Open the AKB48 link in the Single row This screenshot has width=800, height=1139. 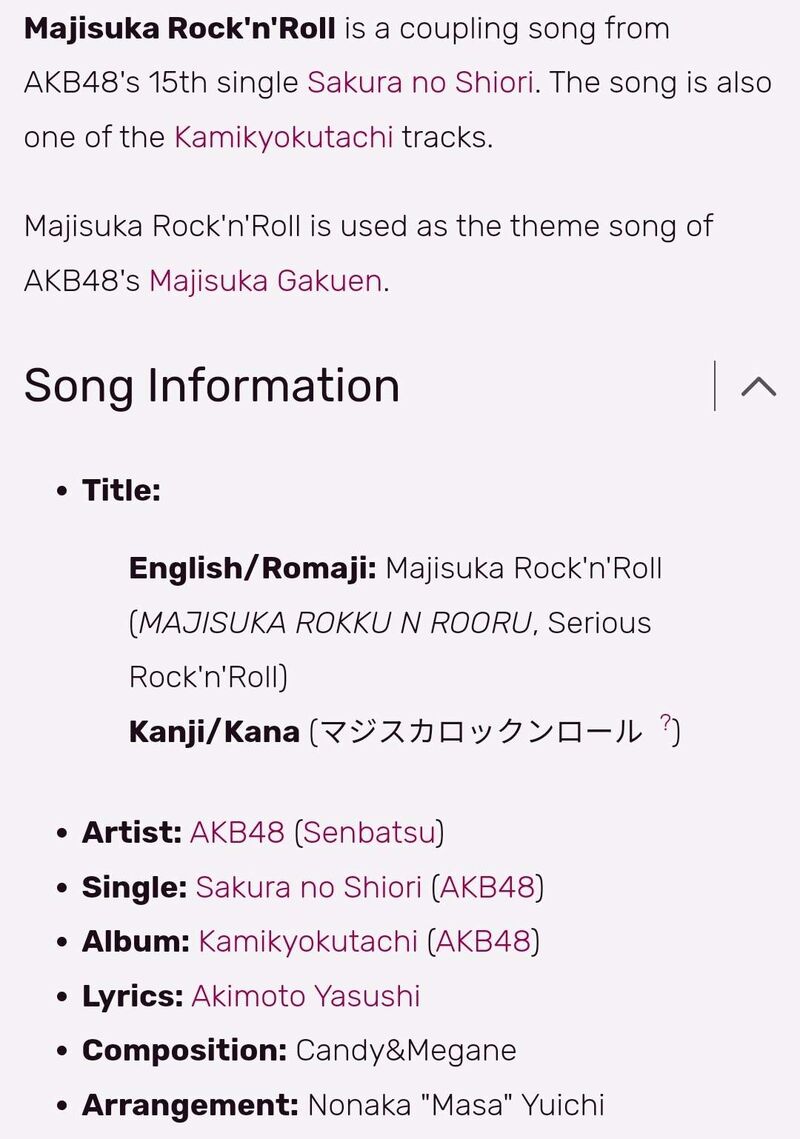[487, 887]
